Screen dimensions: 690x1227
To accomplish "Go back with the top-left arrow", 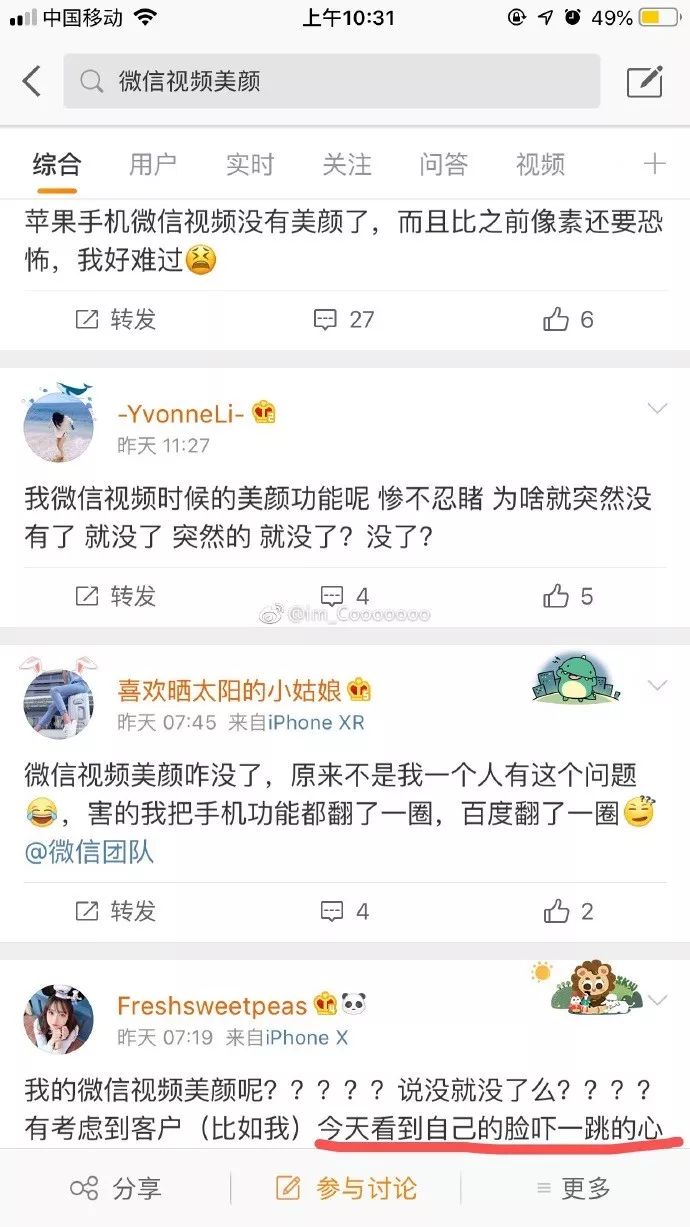I will tap(32, 81).
